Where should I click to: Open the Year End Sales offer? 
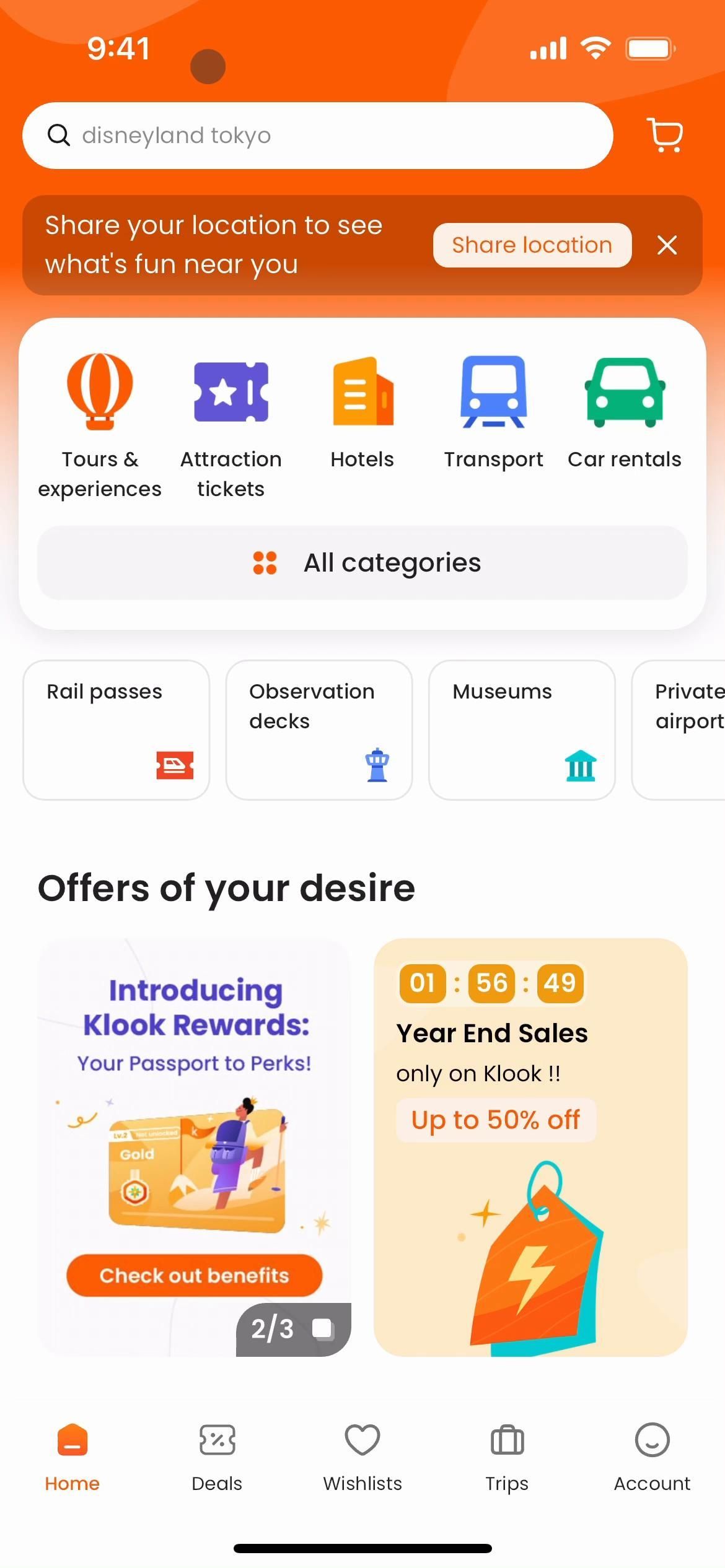(x=530, y=1147)
